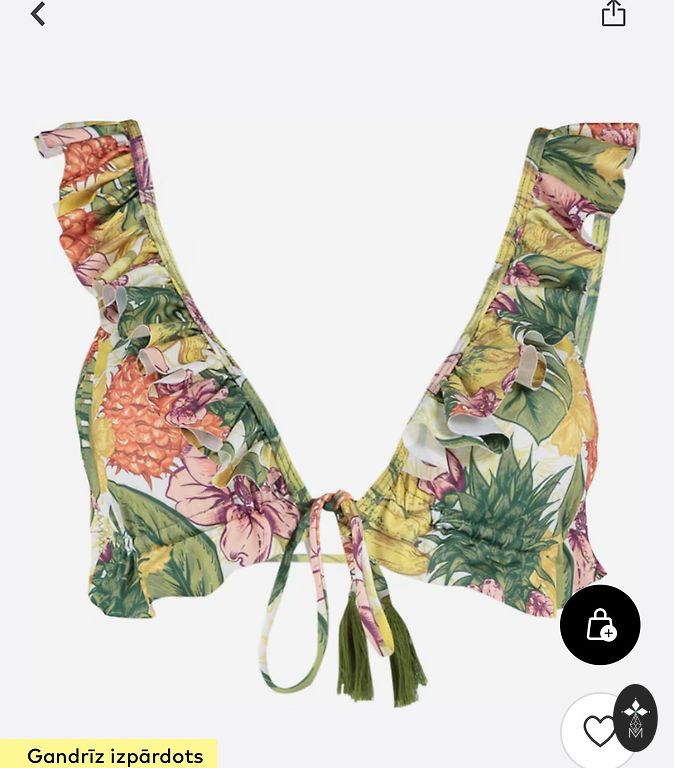
Task: Open the floral bikini top image fullscreen
Action: tap(336, 400)
